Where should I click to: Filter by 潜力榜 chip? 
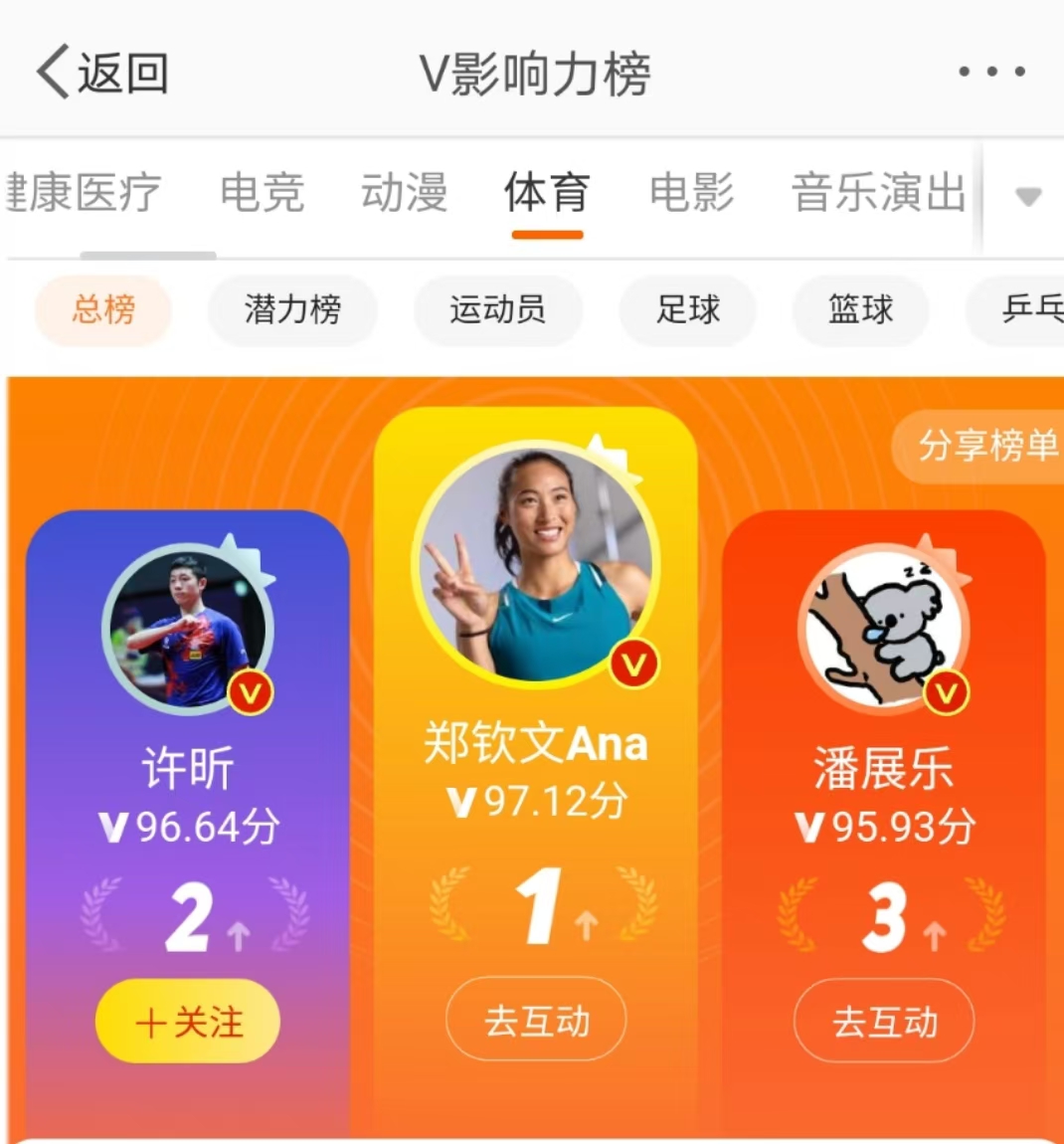(292, 309)
